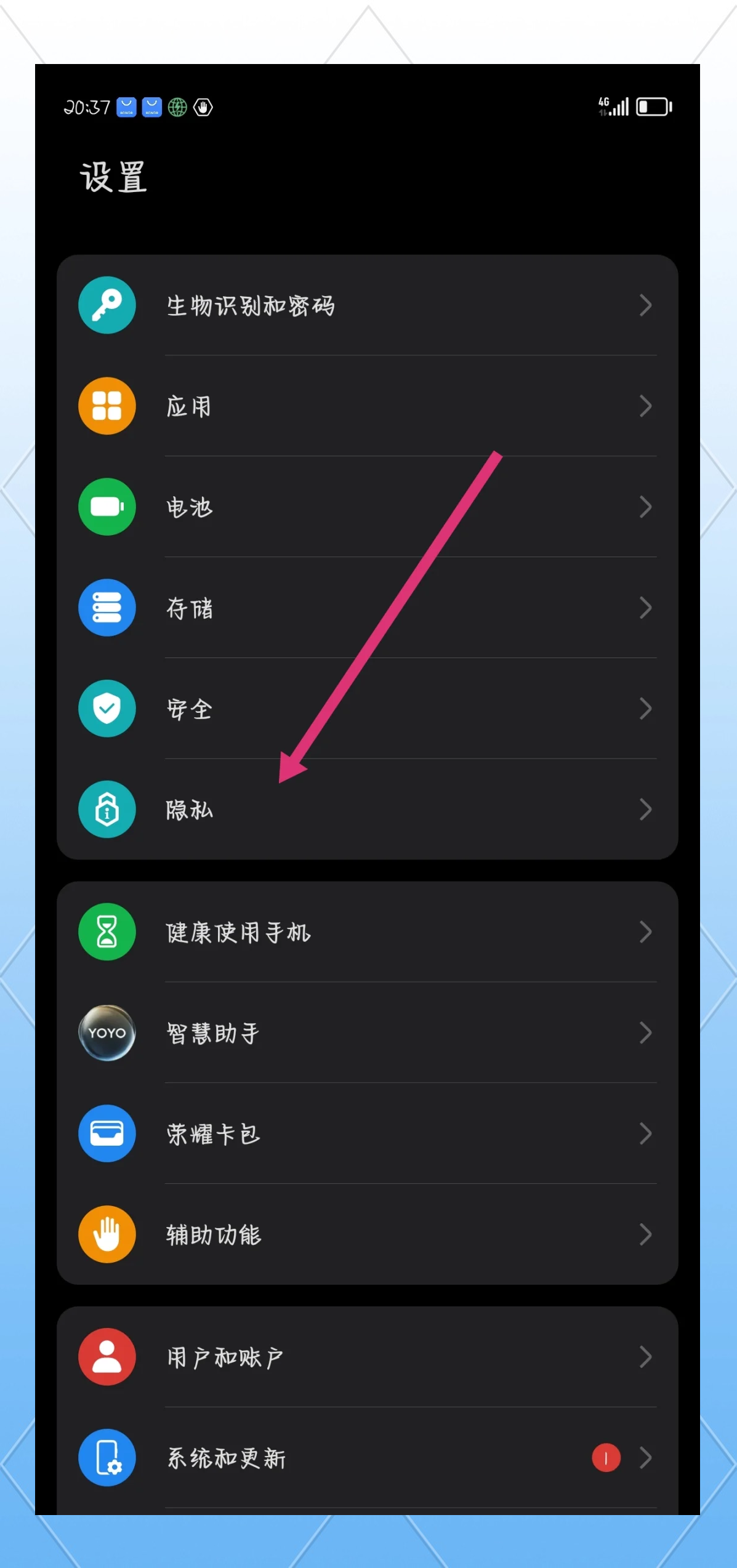
Task: Open the biometrics key icon for 生物识别和密码
Action: pyautogui.click(x=106, y=306)
